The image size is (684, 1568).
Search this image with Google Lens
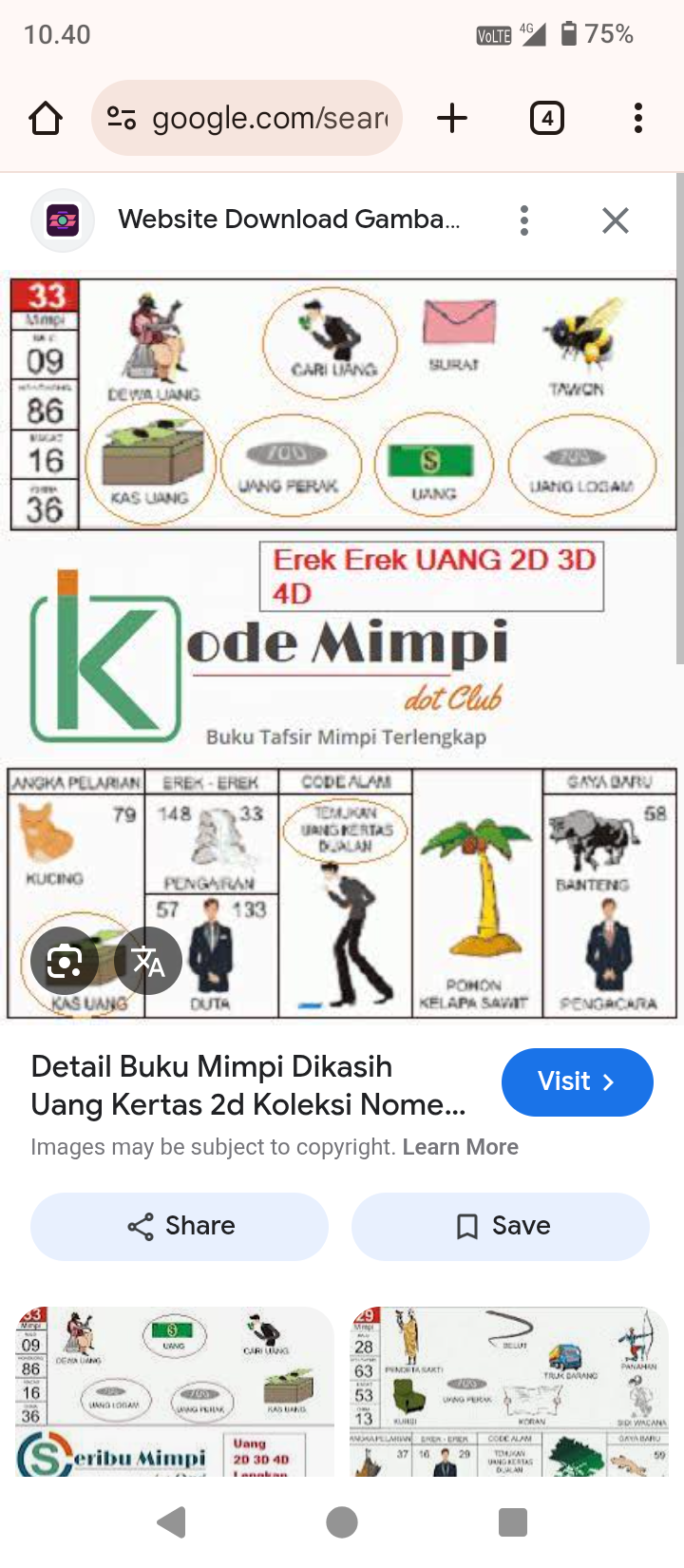click(x=65, y=961)
